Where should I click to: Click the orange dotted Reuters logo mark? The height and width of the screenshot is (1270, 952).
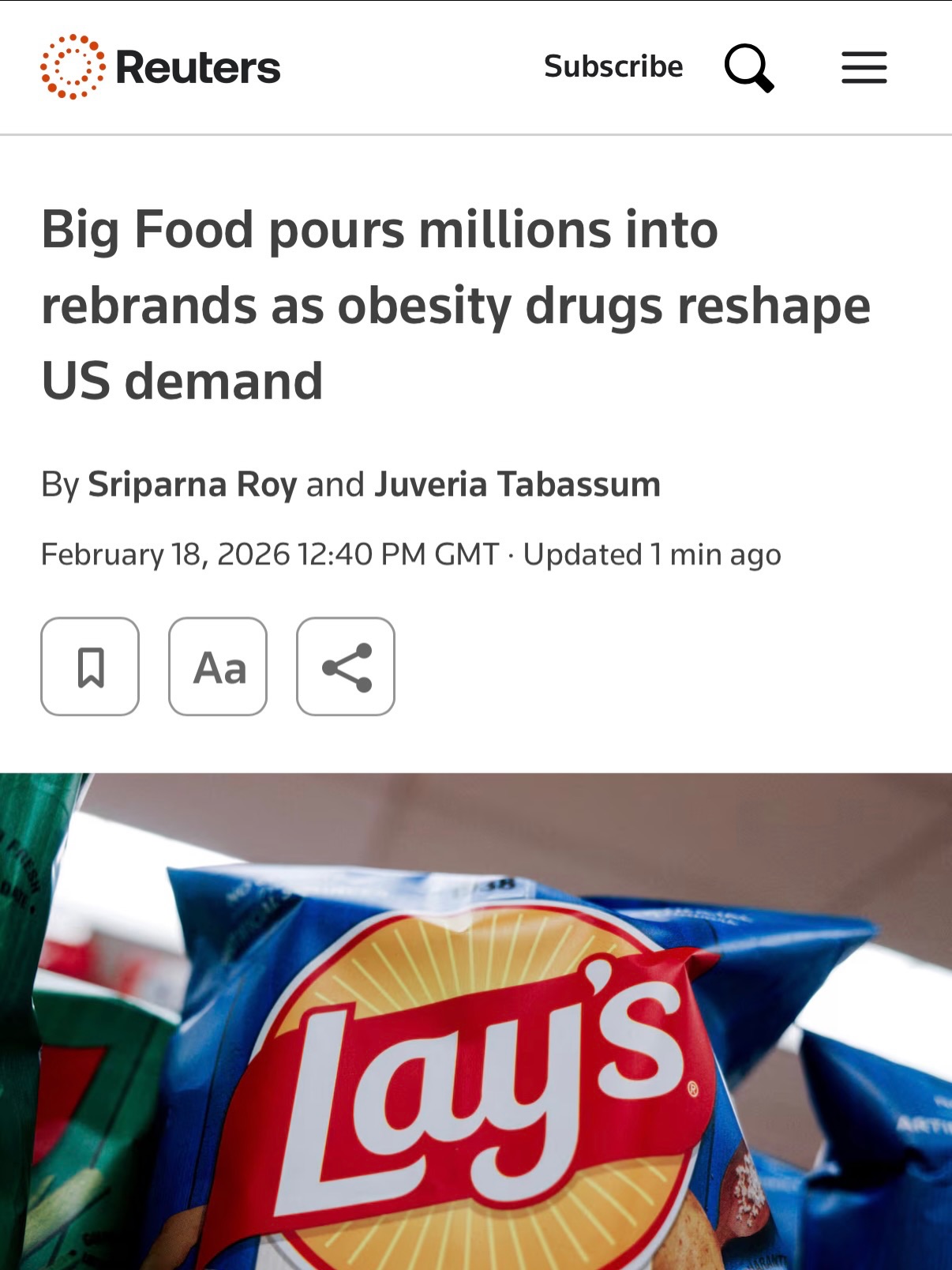click(72, 66)
